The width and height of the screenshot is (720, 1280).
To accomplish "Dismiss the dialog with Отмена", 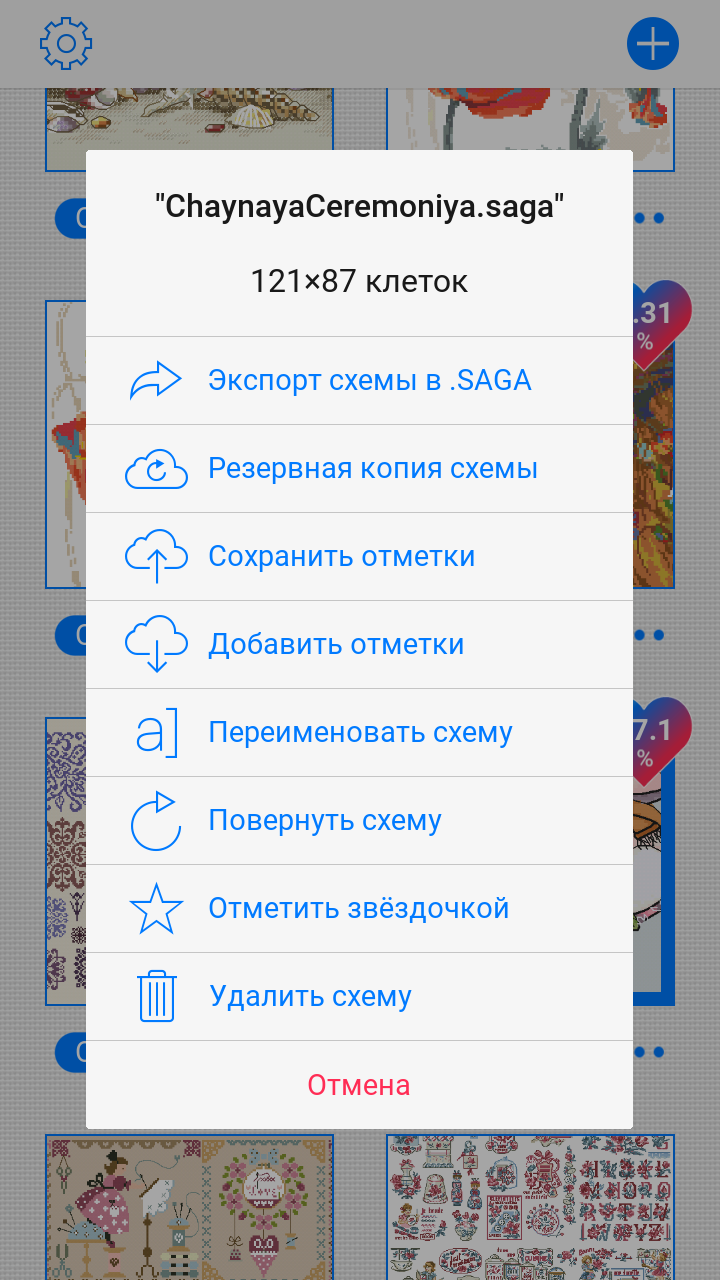I will 359,1085.
